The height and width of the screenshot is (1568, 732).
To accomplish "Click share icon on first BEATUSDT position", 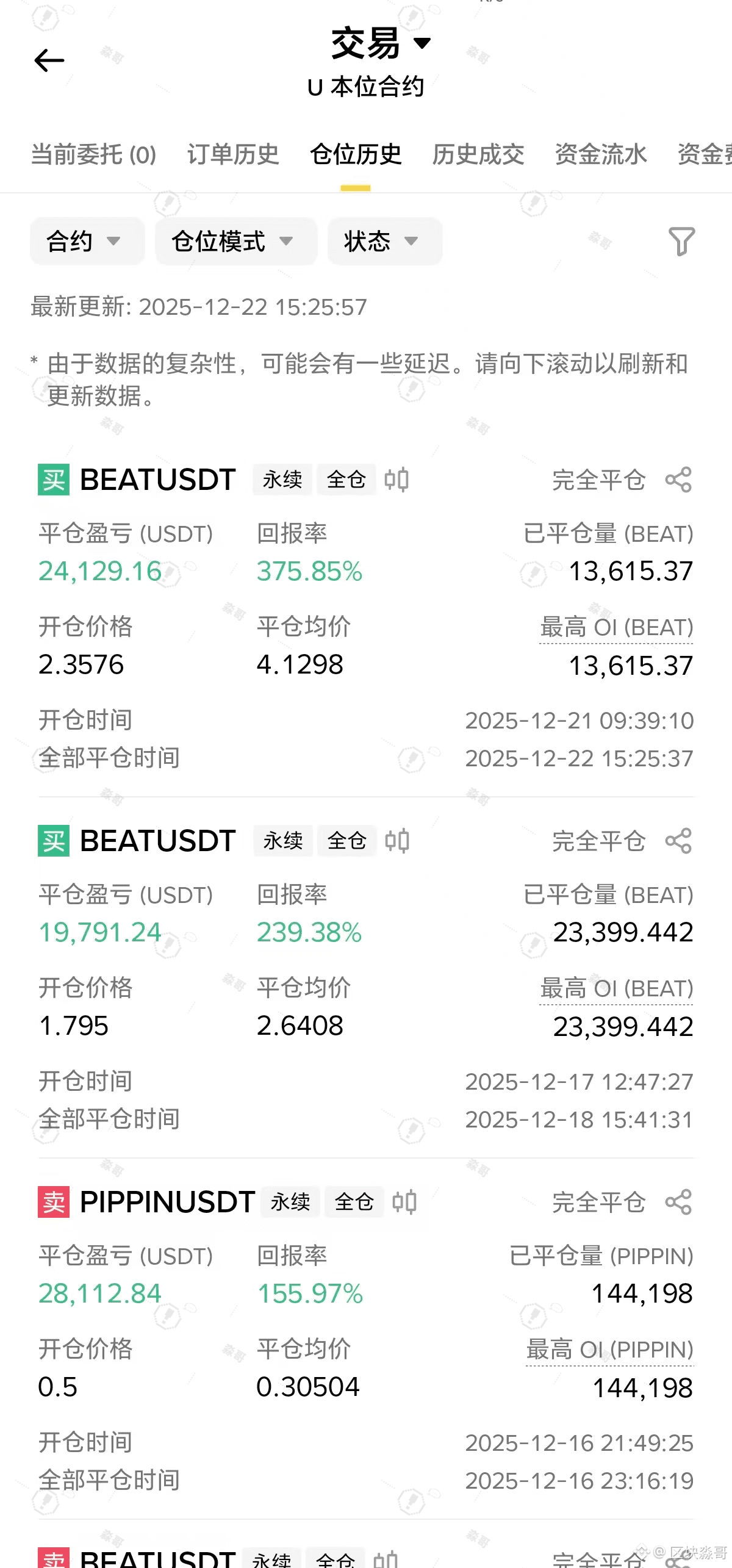I will tap(679, 480).
